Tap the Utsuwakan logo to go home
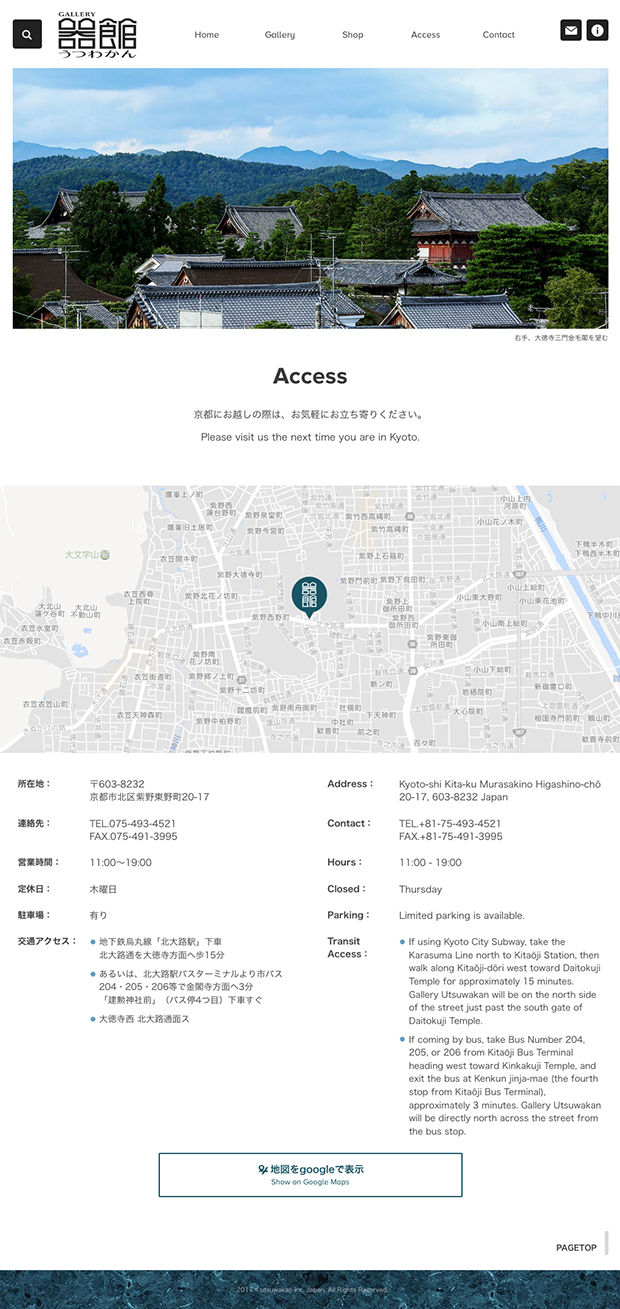Screen dimensions: 620x1309 tap(97, 35)
